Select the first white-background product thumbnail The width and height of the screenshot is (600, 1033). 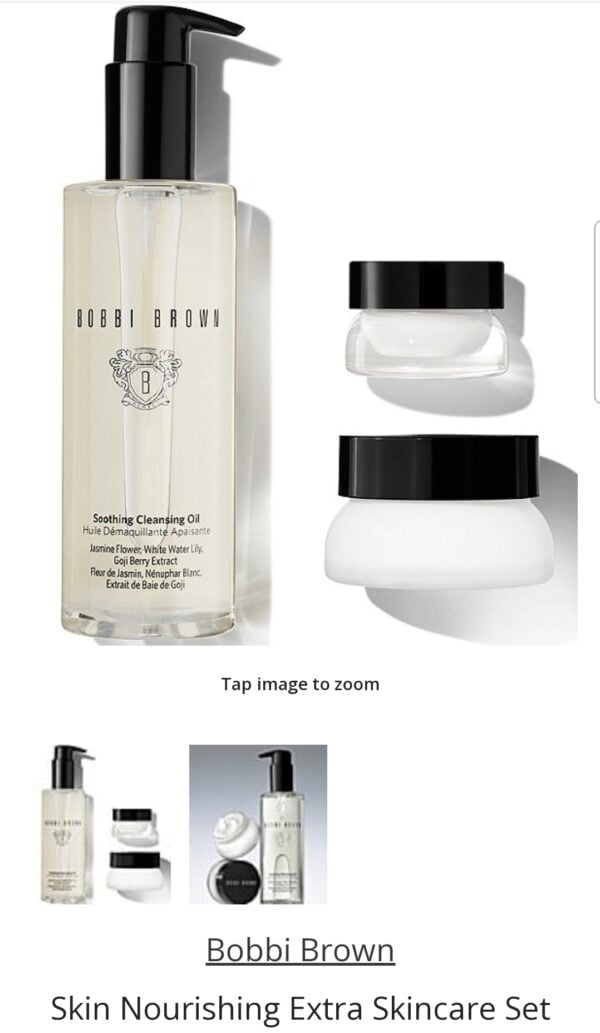pyautogui.click(x=105, y=824)
